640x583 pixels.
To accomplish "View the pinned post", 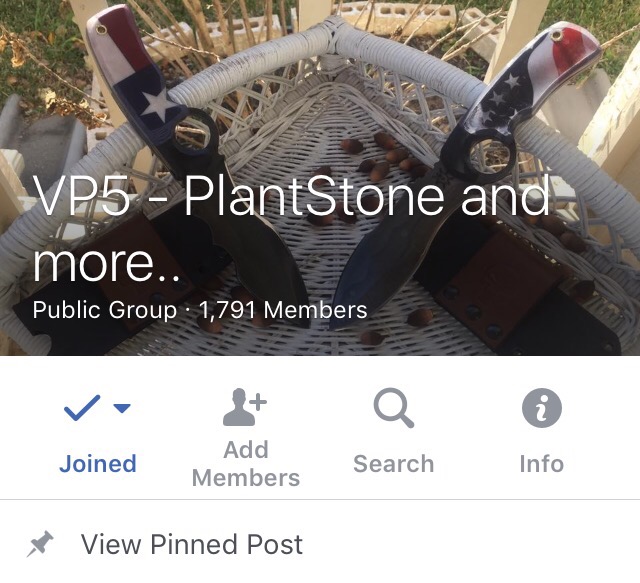I will pyautogui.click(x=190, y=545).
